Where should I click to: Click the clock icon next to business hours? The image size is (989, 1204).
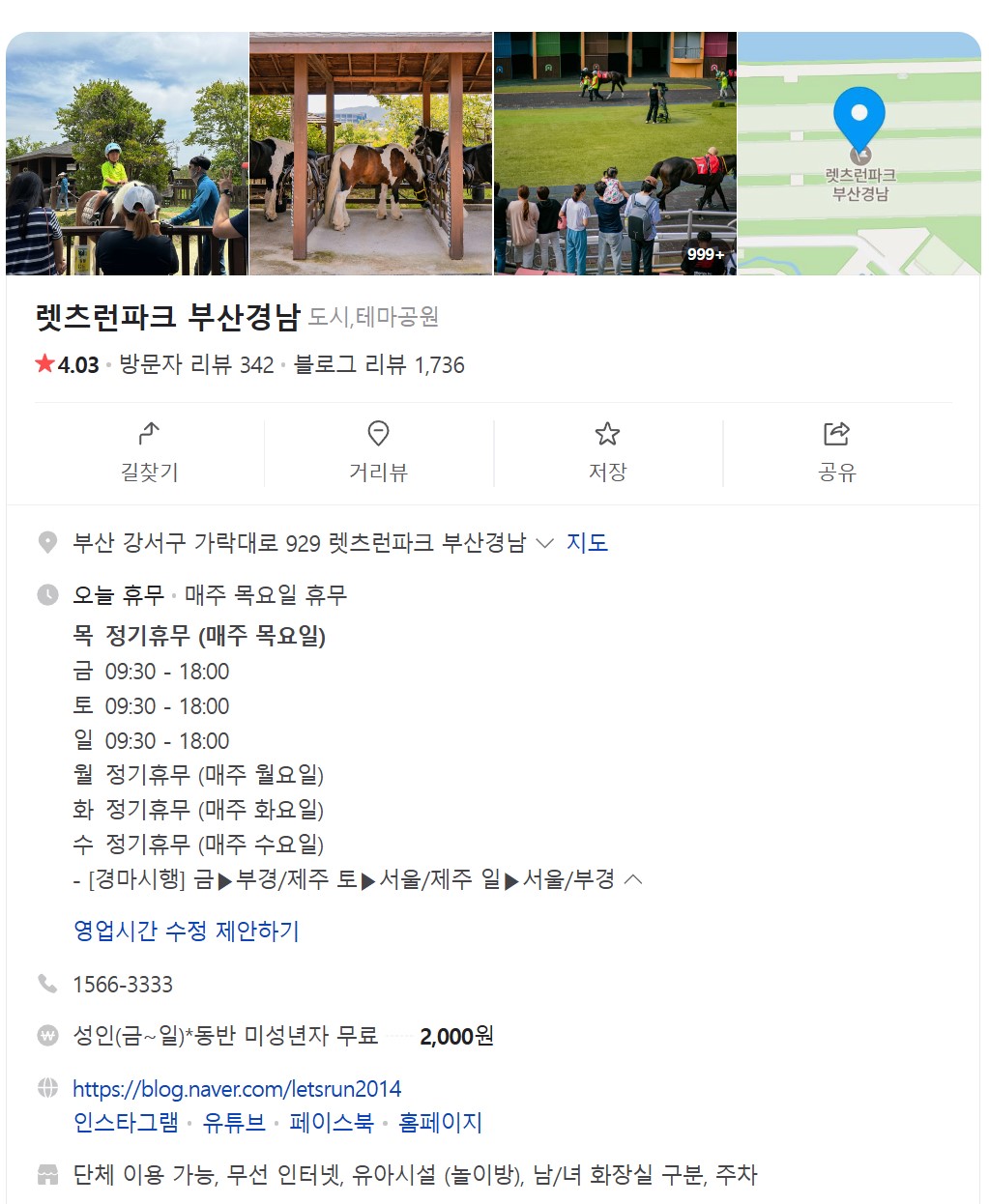pyautogui.click(x=46, y=594)
